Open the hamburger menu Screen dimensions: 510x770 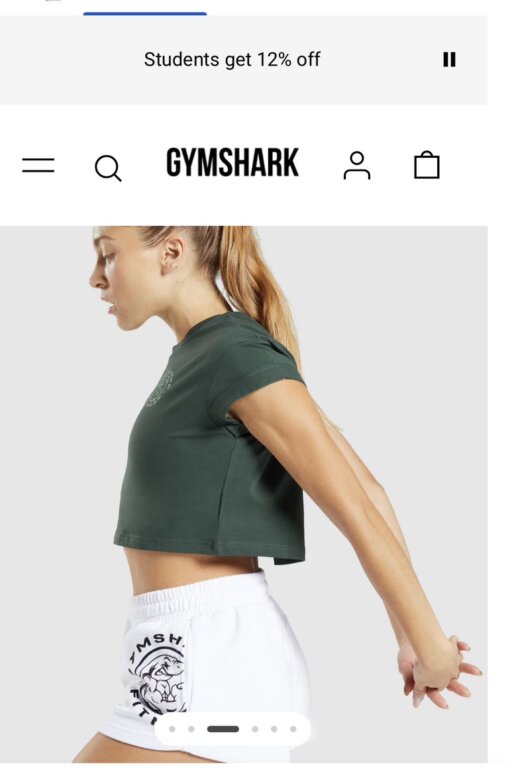[38, 165]
